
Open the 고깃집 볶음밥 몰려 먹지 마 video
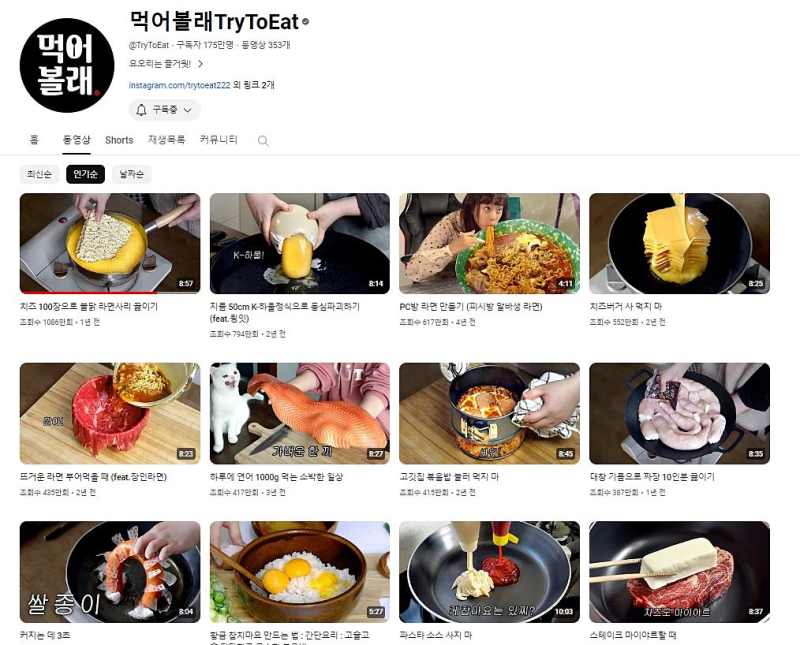coord(489,413)
